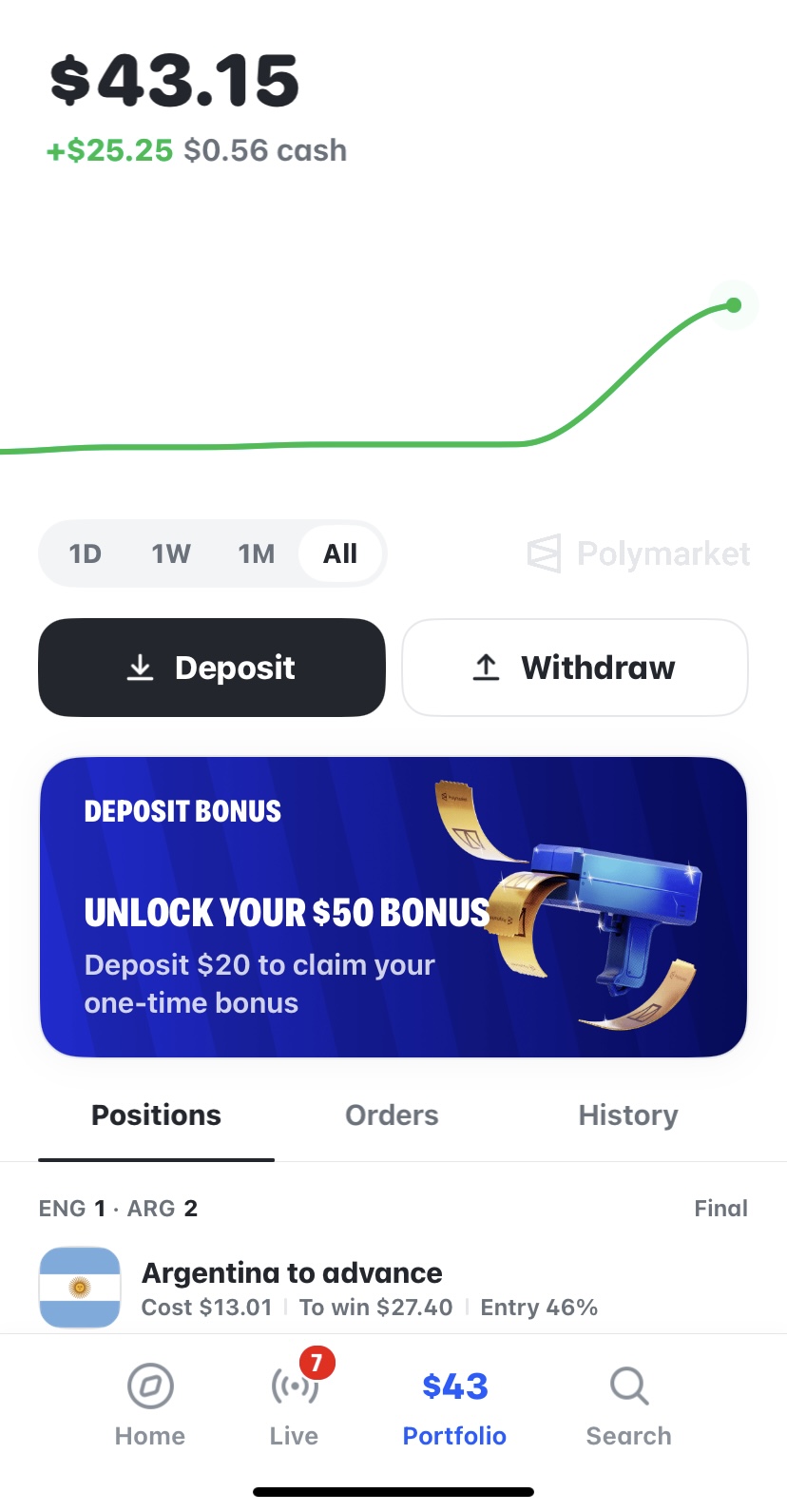Choose the 1M time range
The image size is (787, 1512).
point(257,553)
